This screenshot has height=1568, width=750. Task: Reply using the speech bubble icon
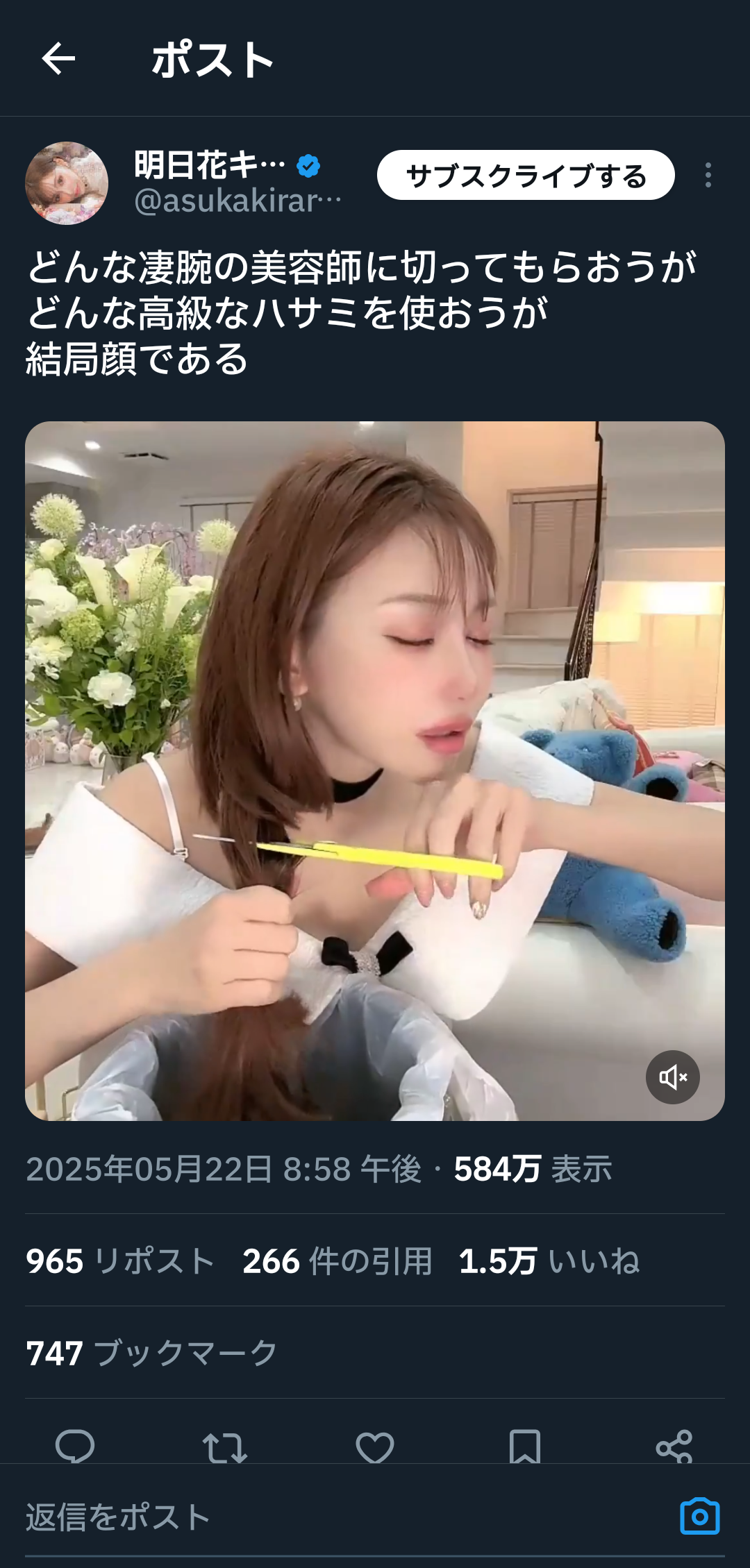[x=75, y=1447]
